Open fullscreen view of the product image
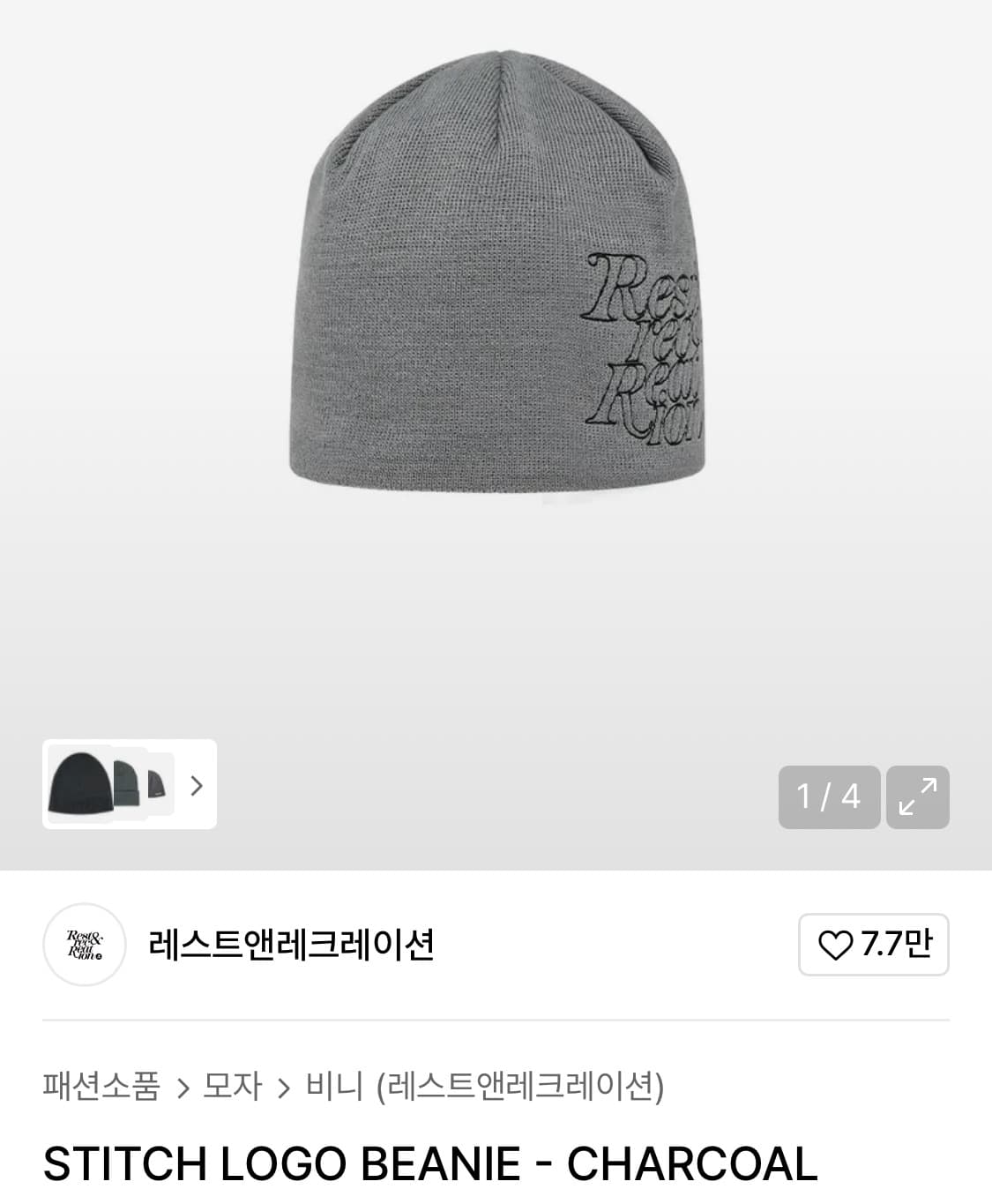 (917, 797)
